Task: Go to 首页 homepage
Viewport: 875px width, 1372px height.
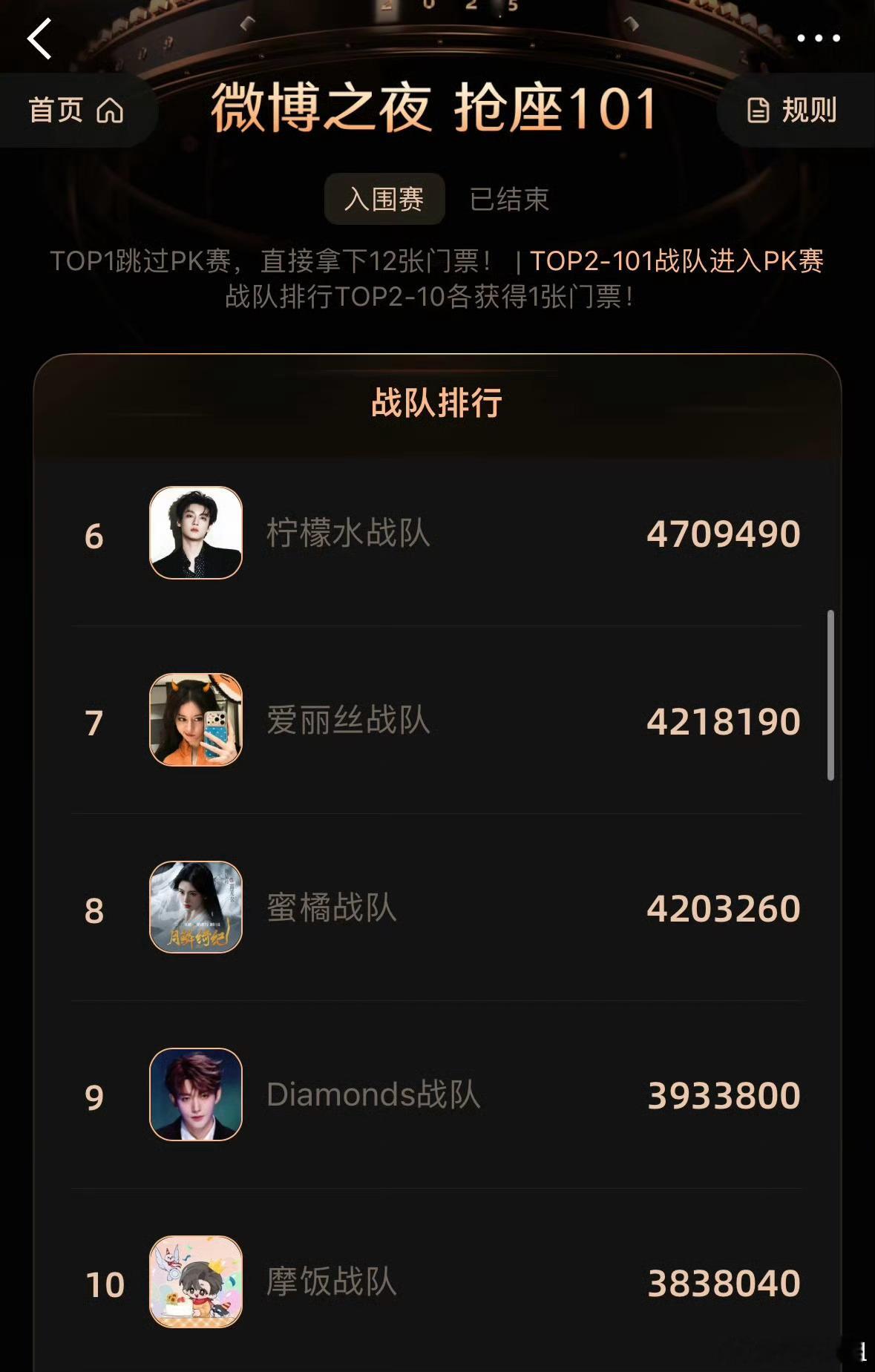Action: (56, 111)
